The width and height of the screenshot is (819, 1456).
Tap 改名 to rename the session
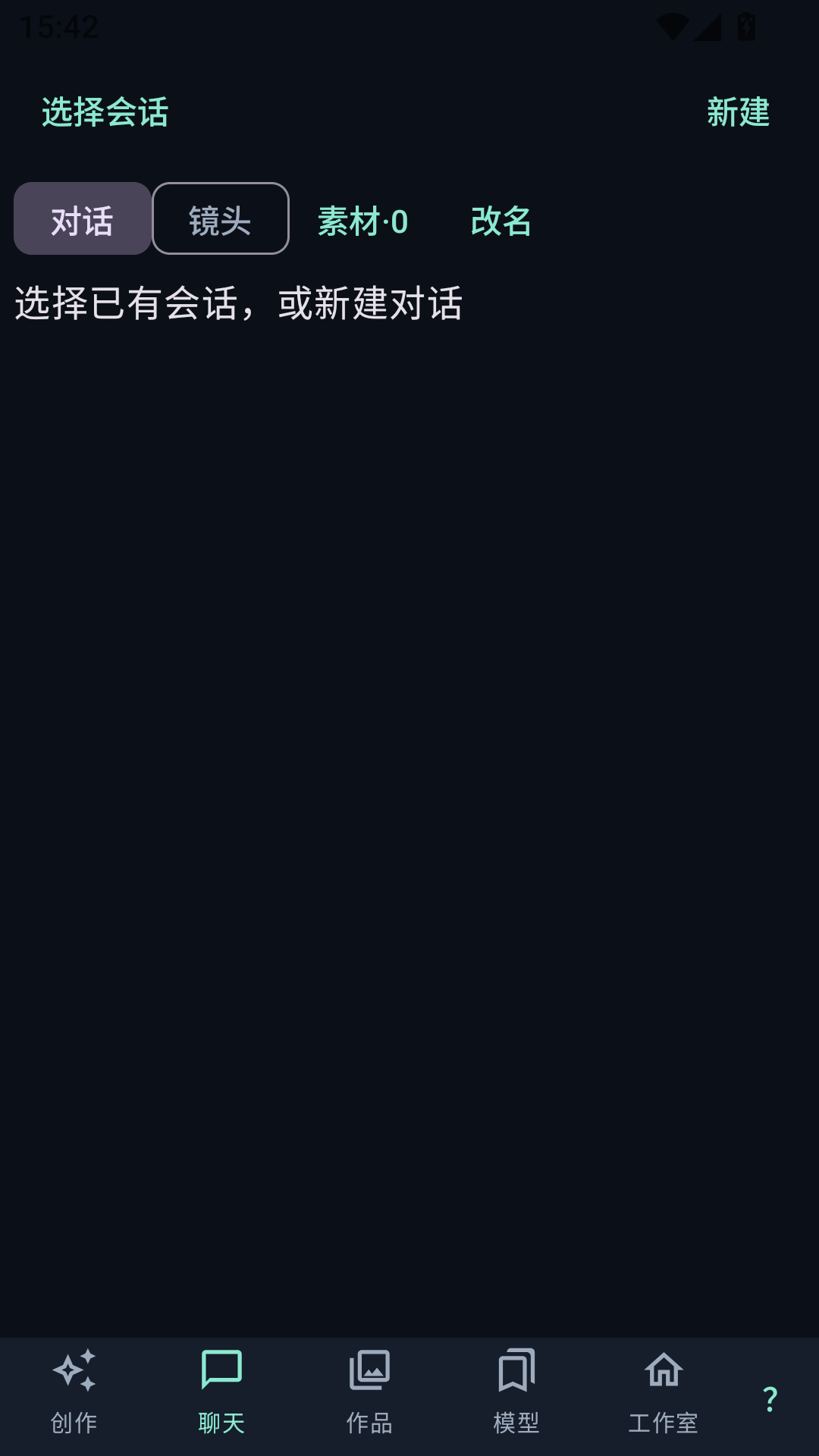[500, 221]
